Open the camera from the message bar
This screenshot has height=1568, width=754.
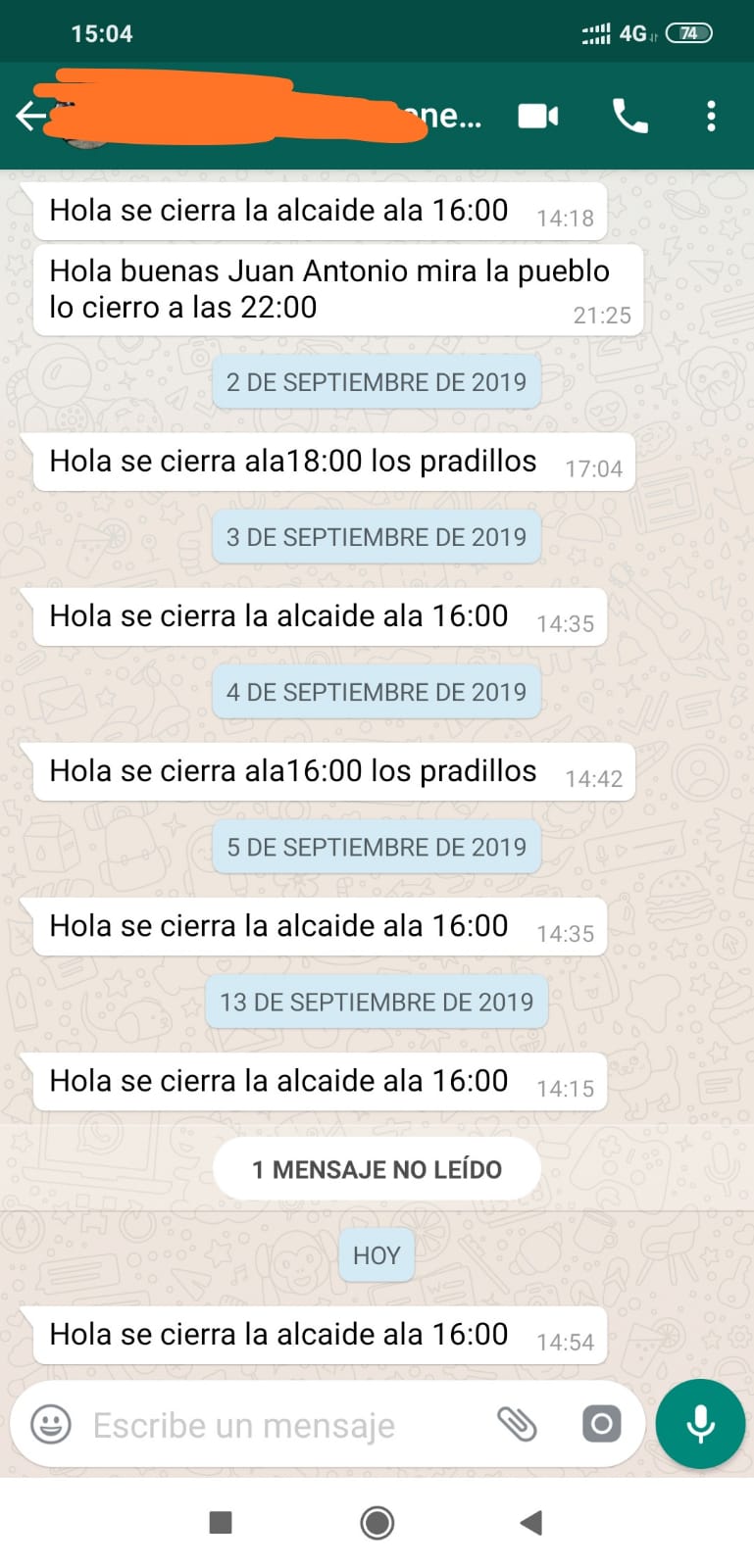click(x=601, y=1424)
